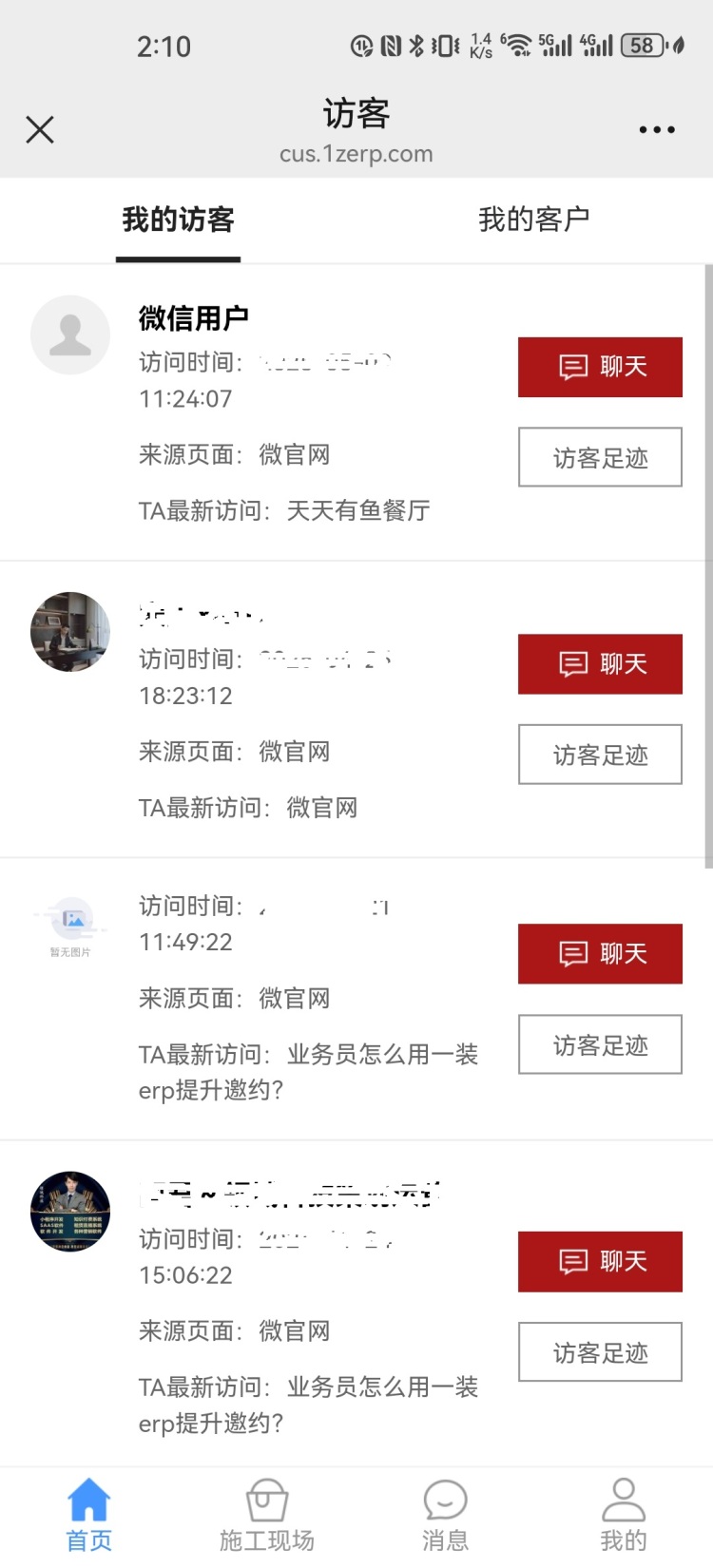Start chat with 微信用户 visitor
713x1568 pixels.
tap(600, 367)
